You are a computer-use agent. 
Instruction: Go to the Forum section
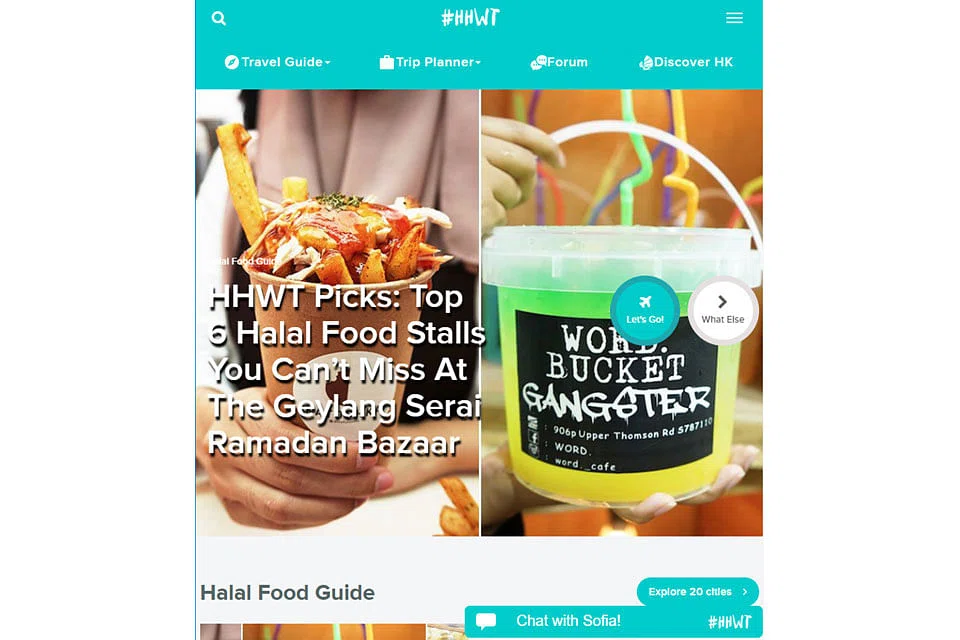[559, 62]
